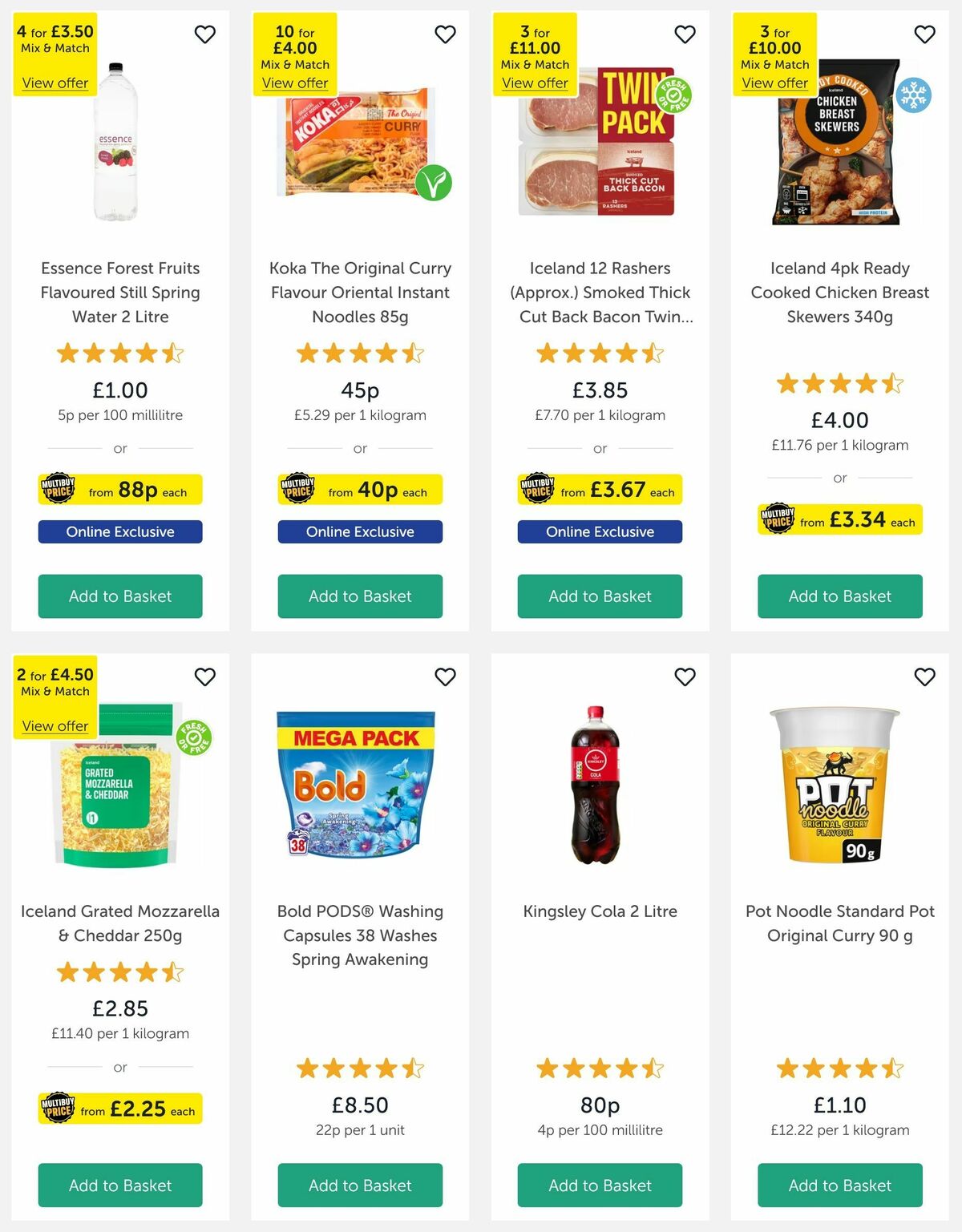Select the Multibuy Price badge on bacon
This screenshot has width=962, height=1232.
[x=600, y=490]
